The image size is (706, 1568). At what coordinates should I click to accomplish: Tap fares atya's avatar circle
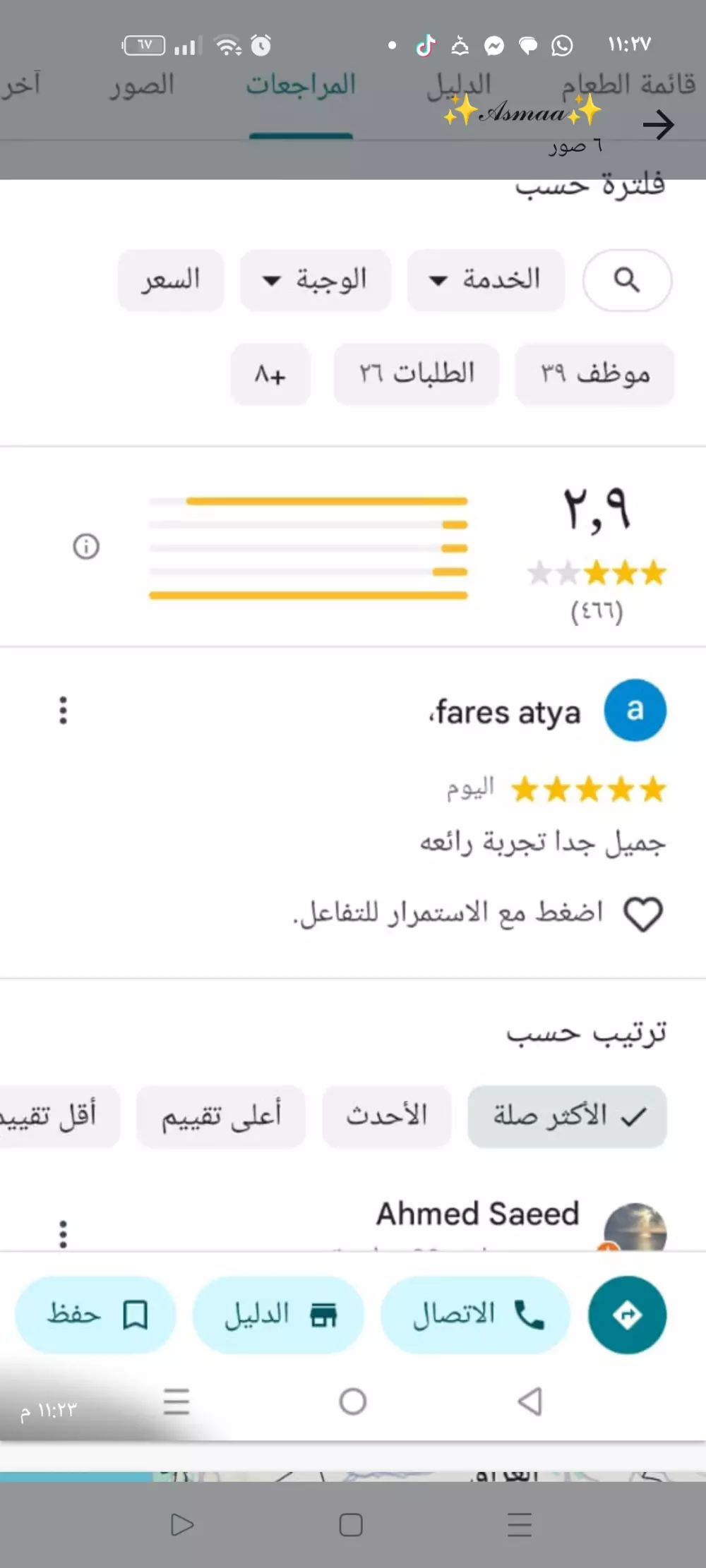(635, 711)
